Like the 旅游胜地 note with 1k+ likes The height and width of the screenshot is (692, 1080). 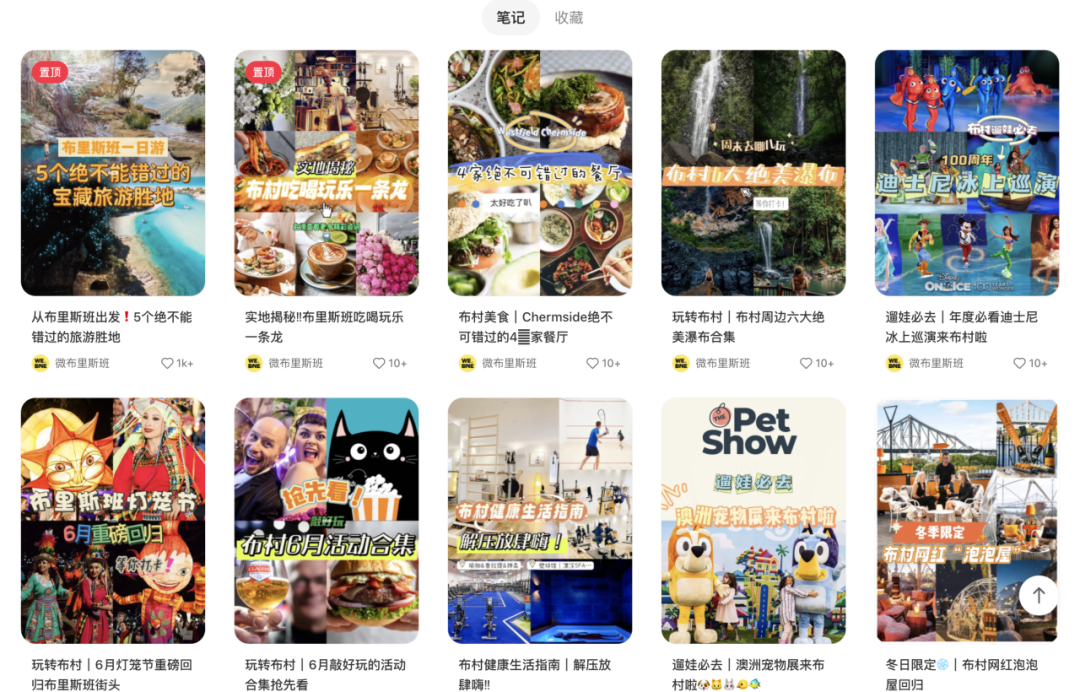coord(168,363)
